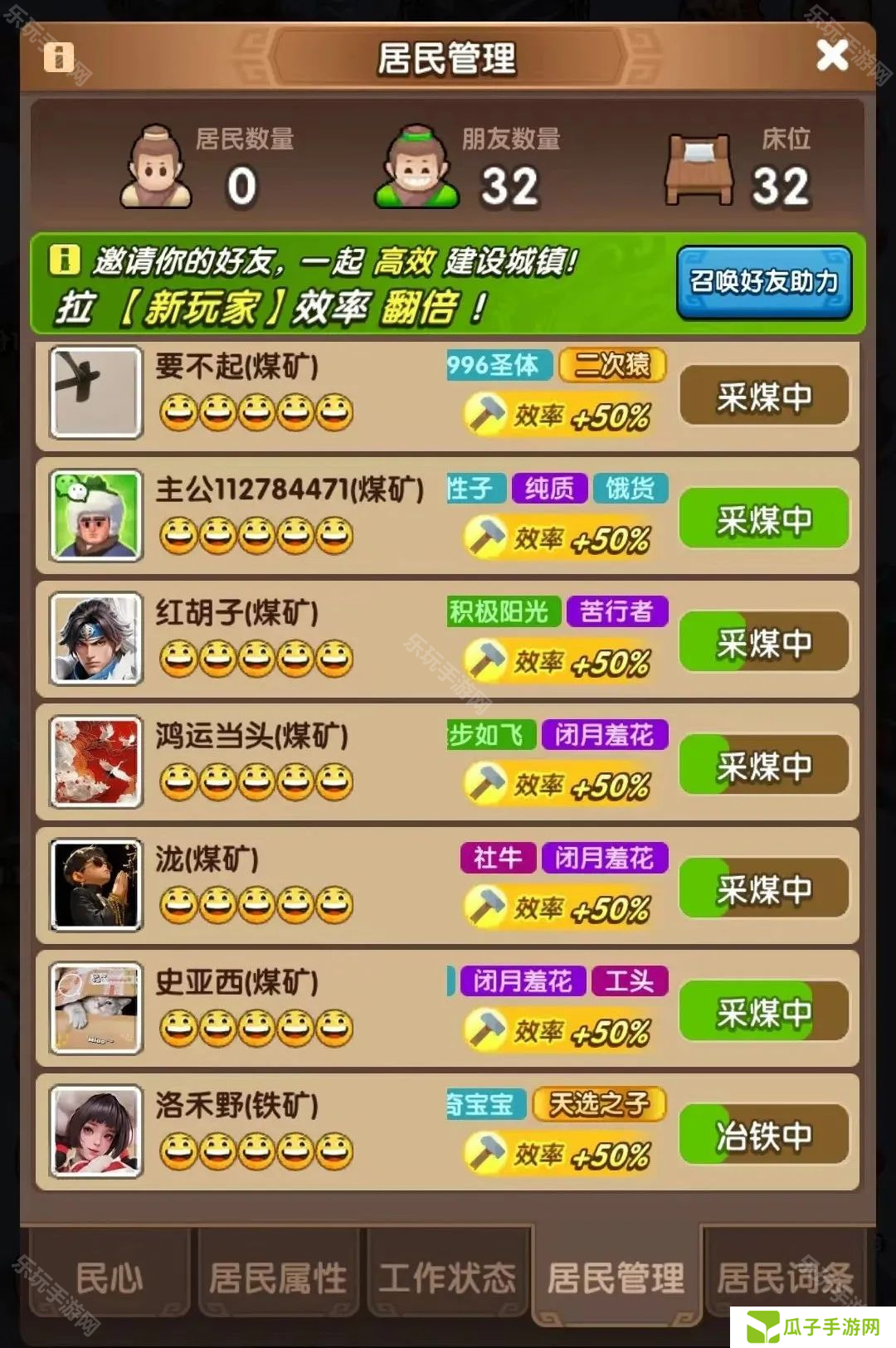The image size is (896, 1348).
Task: Switch to the 居民词条 tab
Action: pyautogui.click(x=784, y=1277)
